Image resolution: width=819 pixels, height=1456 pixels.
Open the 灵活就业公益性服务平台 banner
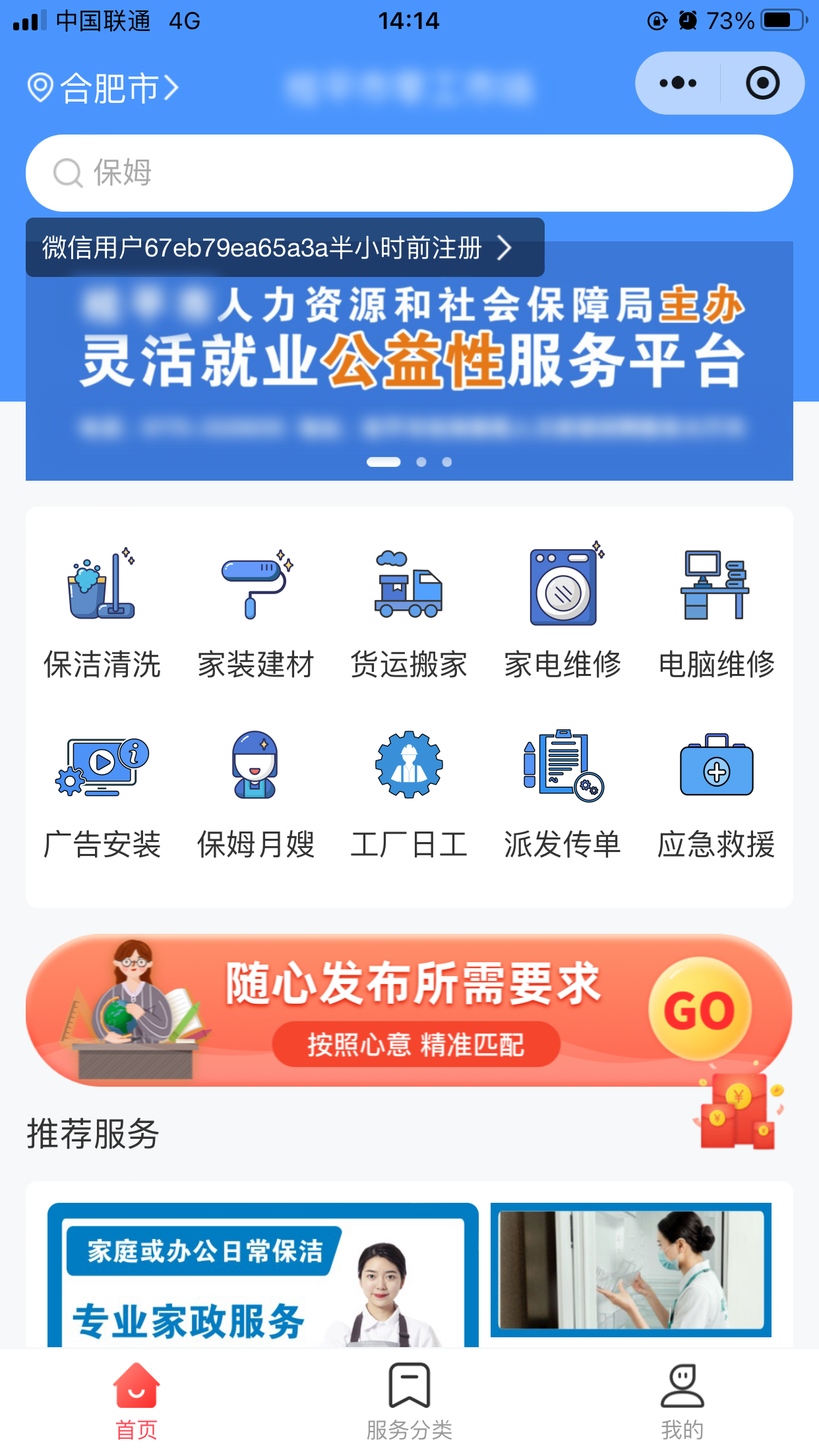pyautogui.click(x=409, y=369)
